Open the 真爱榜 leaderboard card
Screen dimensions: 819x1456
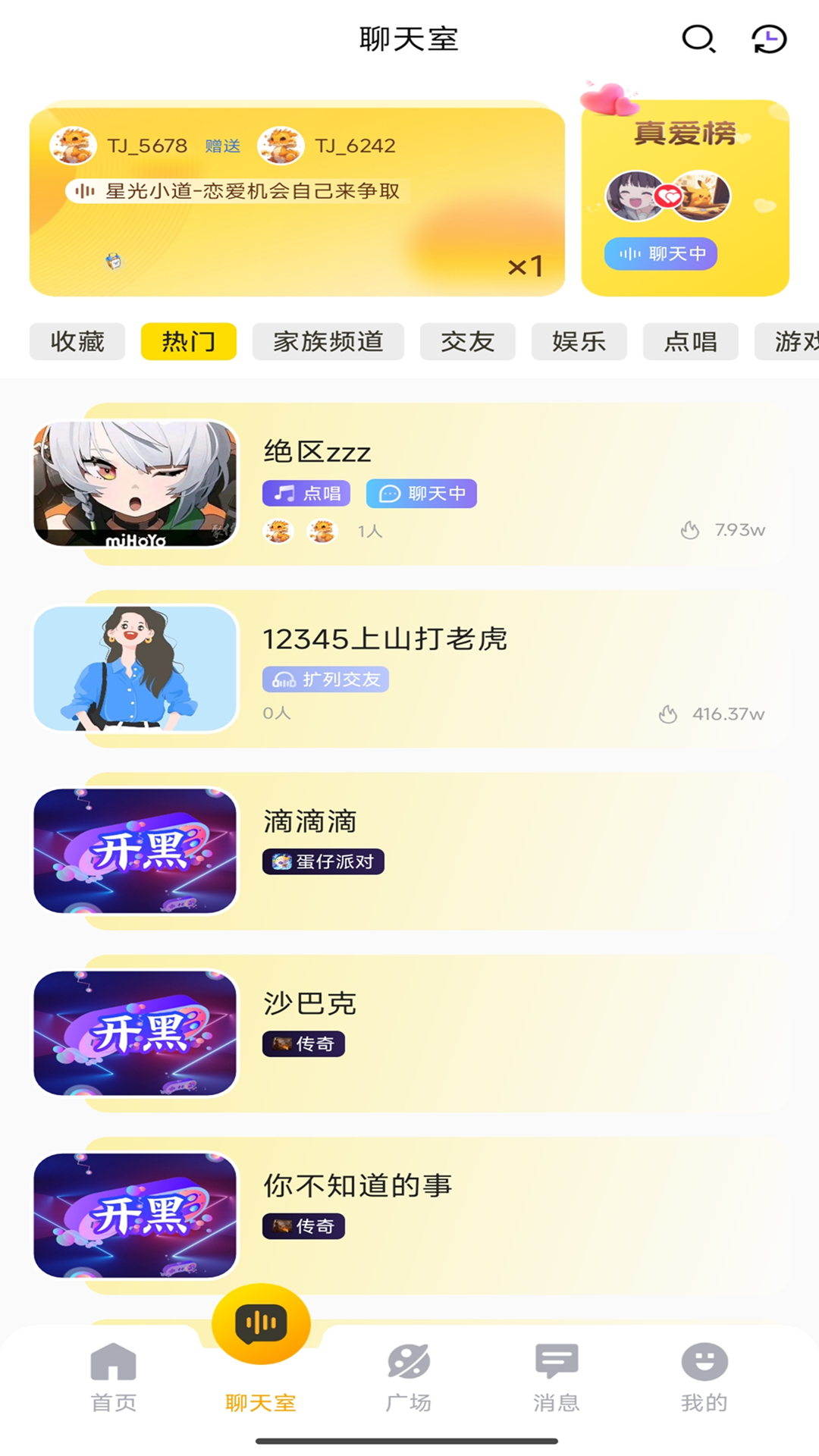[686, 193]
